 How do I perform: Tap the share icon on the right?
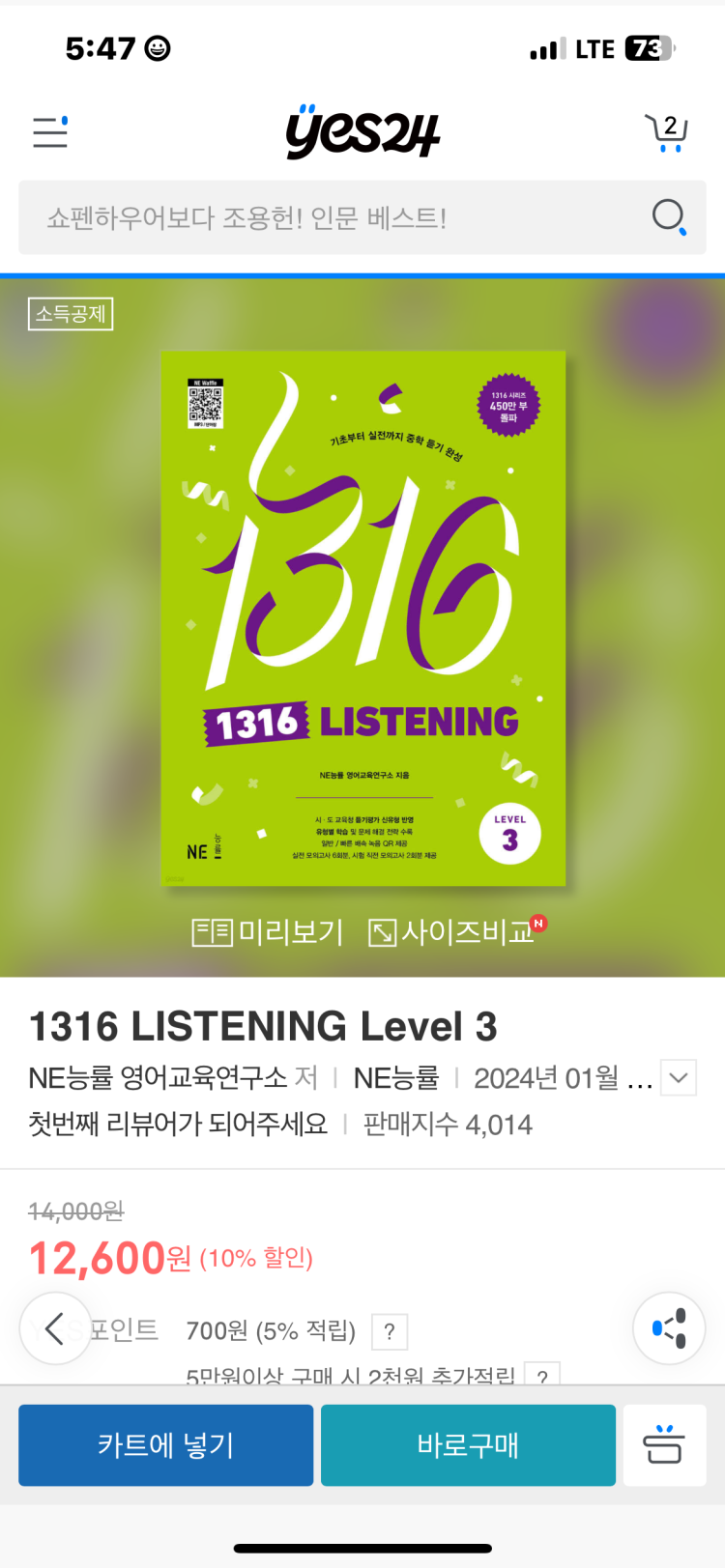pyautogui.click(x=669, y=1327)
